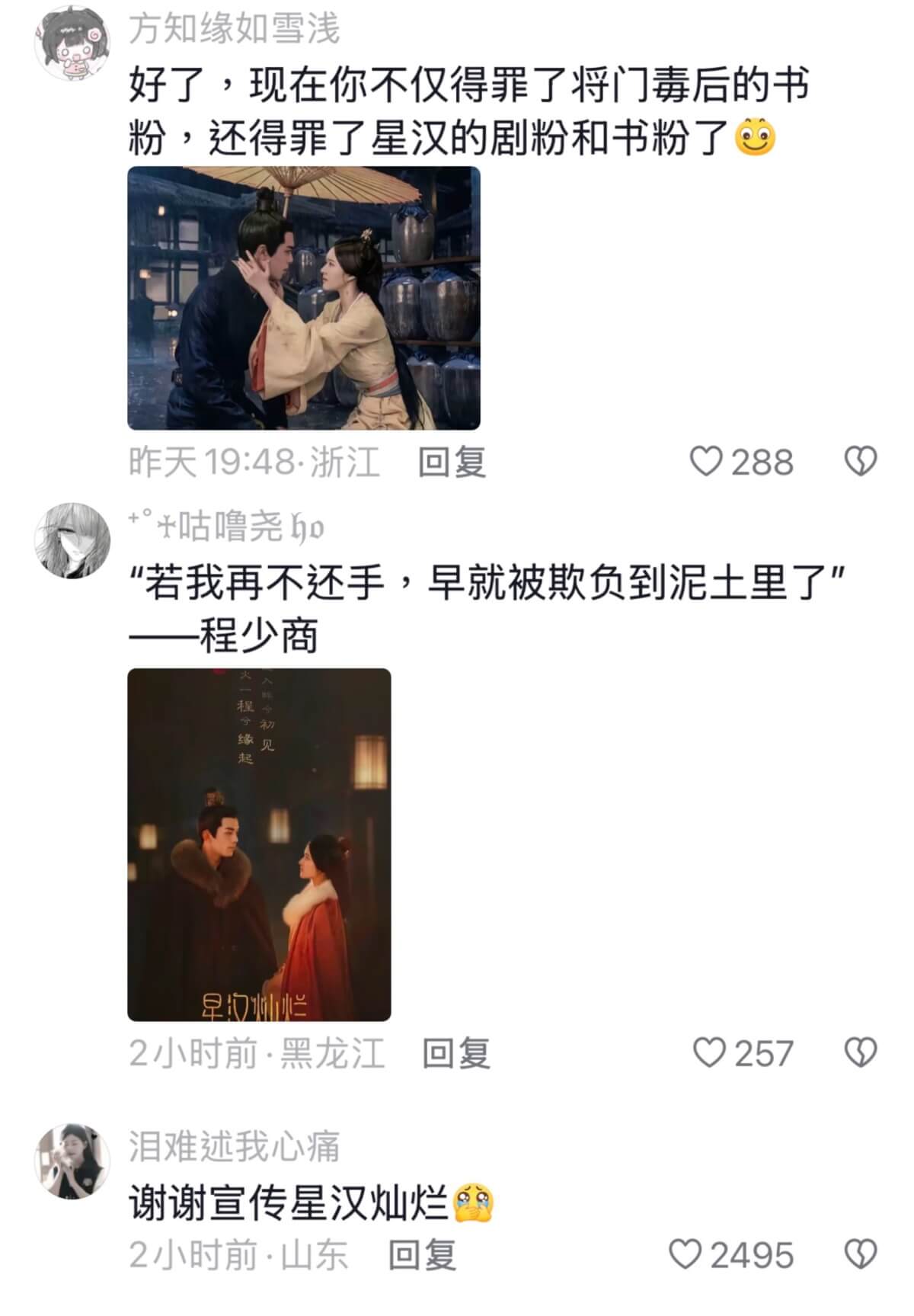
Task: Open the avatar of the 程少商 quote commenter
Action: tap(72, 541)
